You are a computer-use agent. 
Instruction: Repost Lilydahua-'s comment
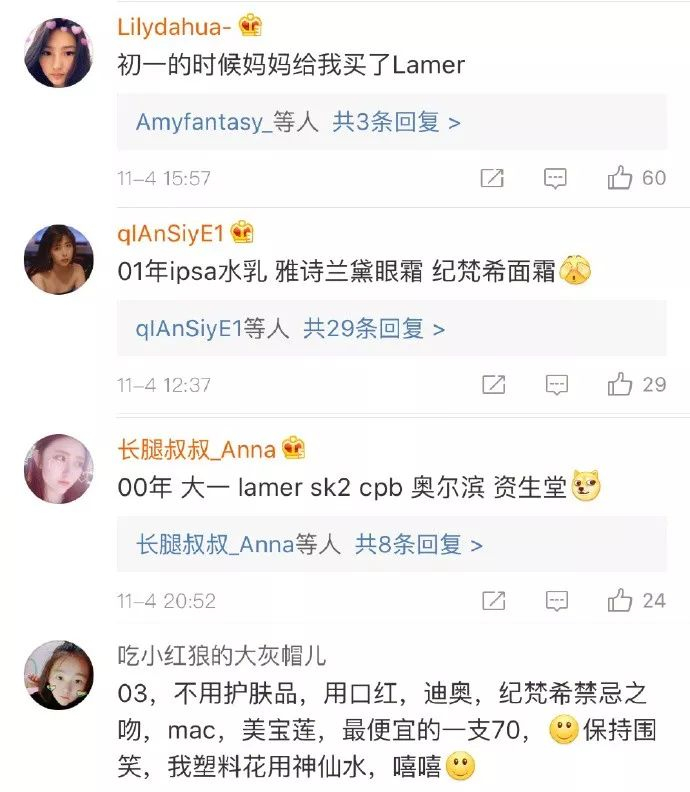492,178
